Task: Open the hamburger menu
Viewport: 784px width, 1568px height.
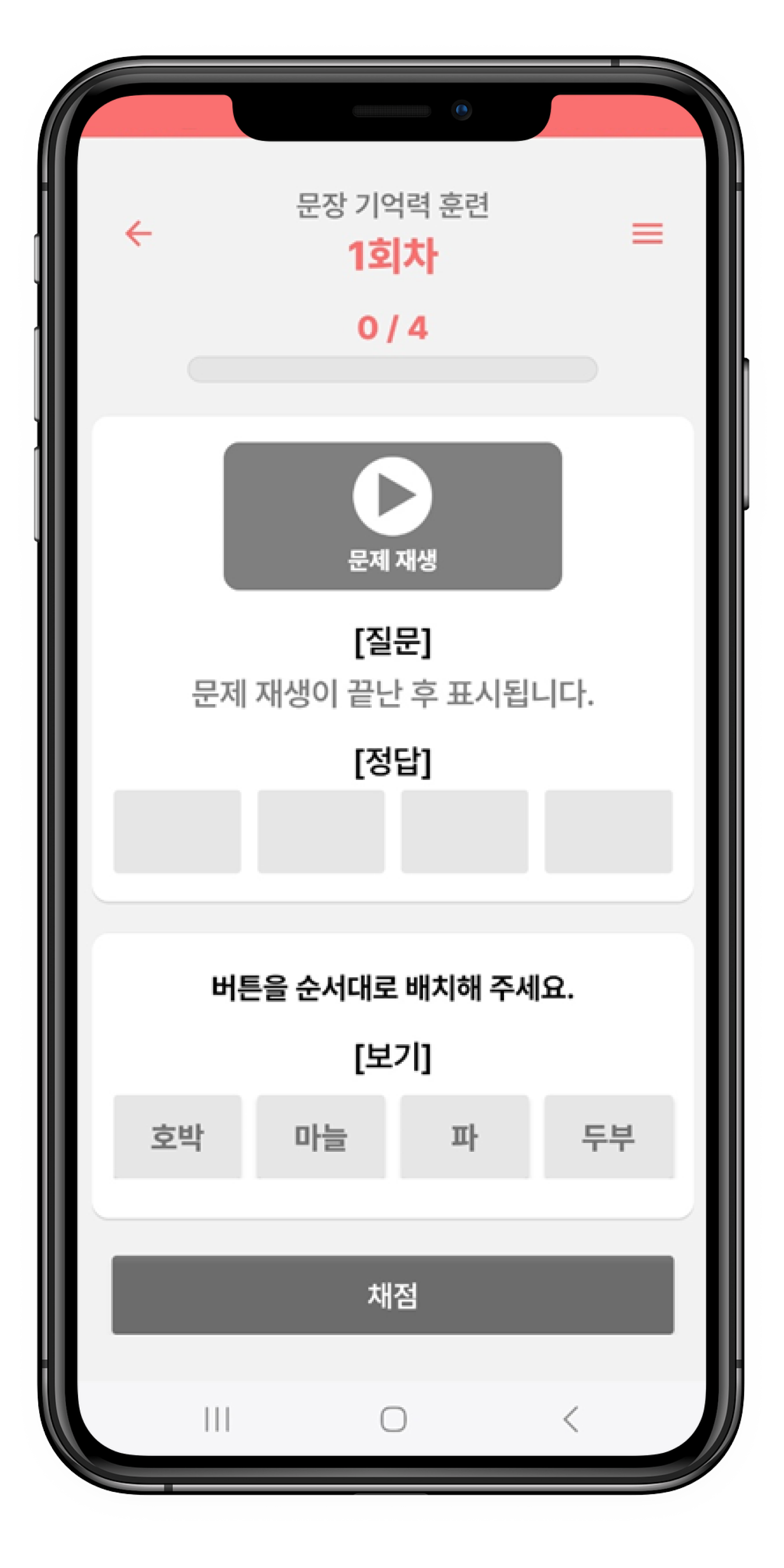Action: pyautogui.click(x=647, y=233)
